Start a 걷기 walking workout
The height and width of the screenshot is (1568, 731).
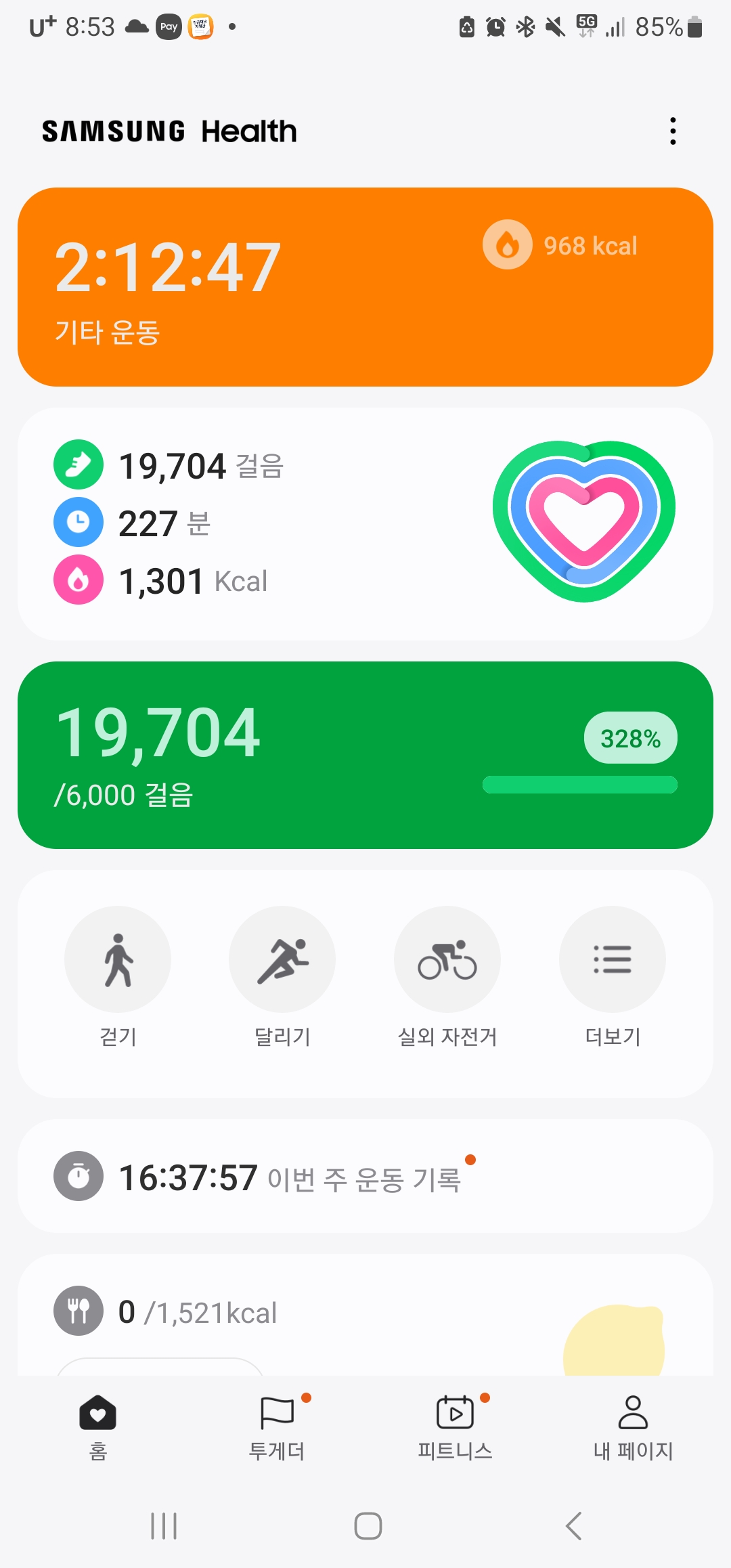[x=118, y=959]
